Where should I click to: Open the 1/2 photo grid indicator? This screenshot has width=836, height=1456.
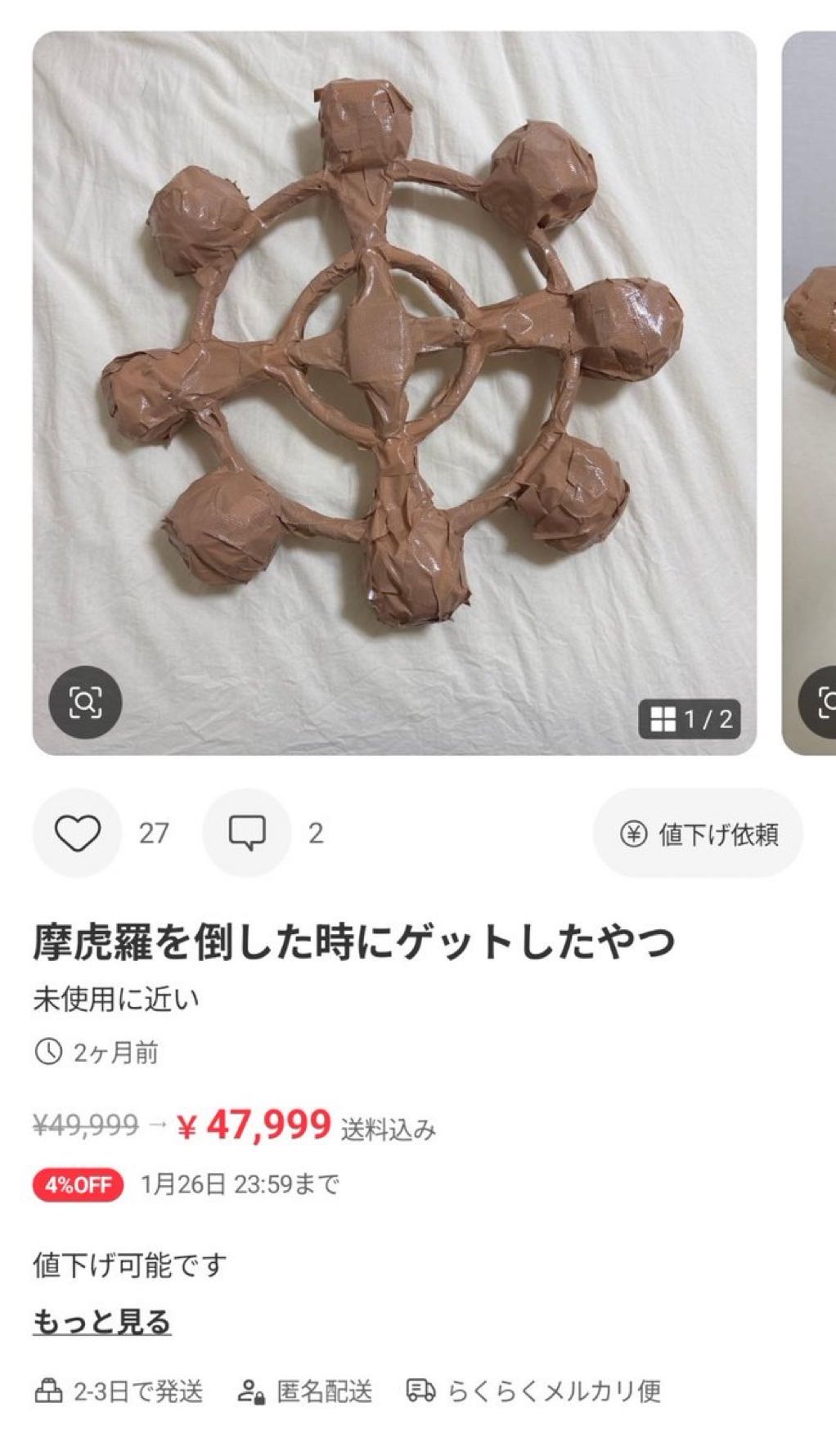[690, 720]
